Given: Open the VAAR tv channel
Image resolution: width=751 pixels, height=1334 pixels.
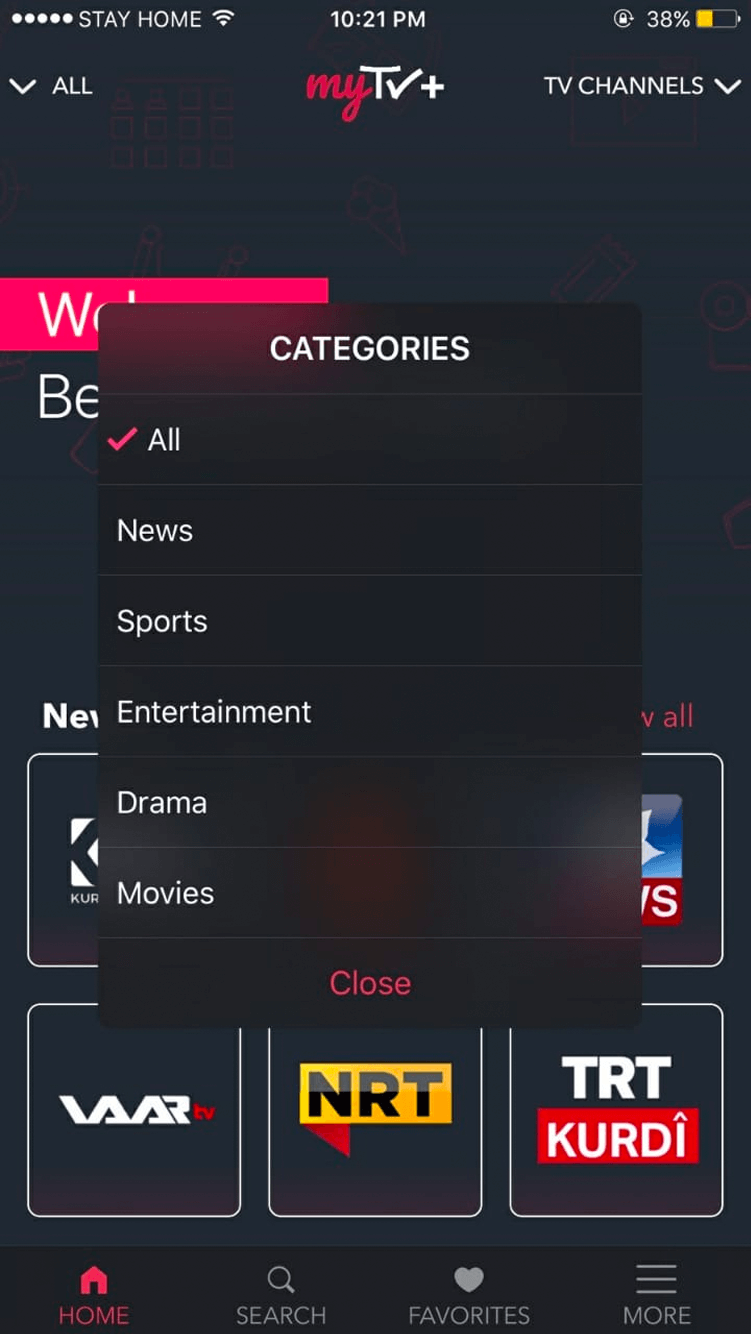Looking at the screenshot, I should coord(134,1110).
